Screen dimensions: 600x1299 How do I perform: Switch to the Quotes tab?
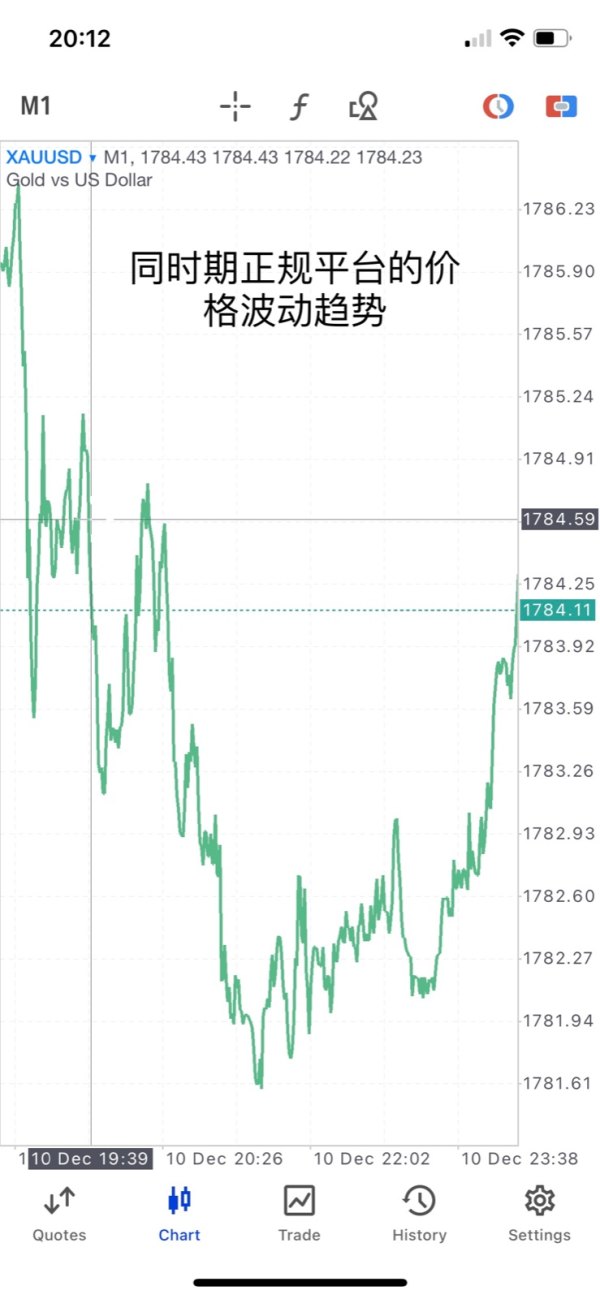point(60,1213)
